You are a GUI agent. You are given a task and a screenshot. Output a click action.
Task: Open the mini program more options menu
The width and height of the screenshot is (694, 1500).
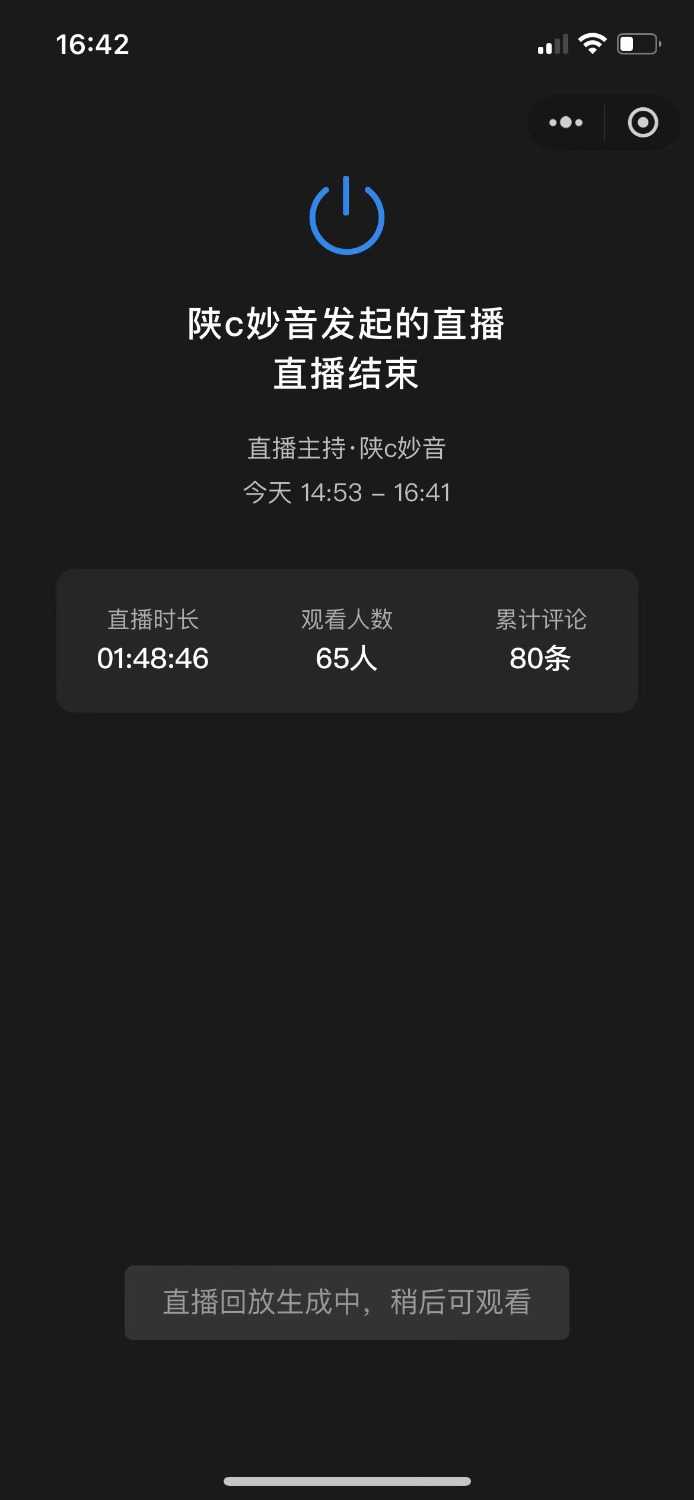pos(566,123)
